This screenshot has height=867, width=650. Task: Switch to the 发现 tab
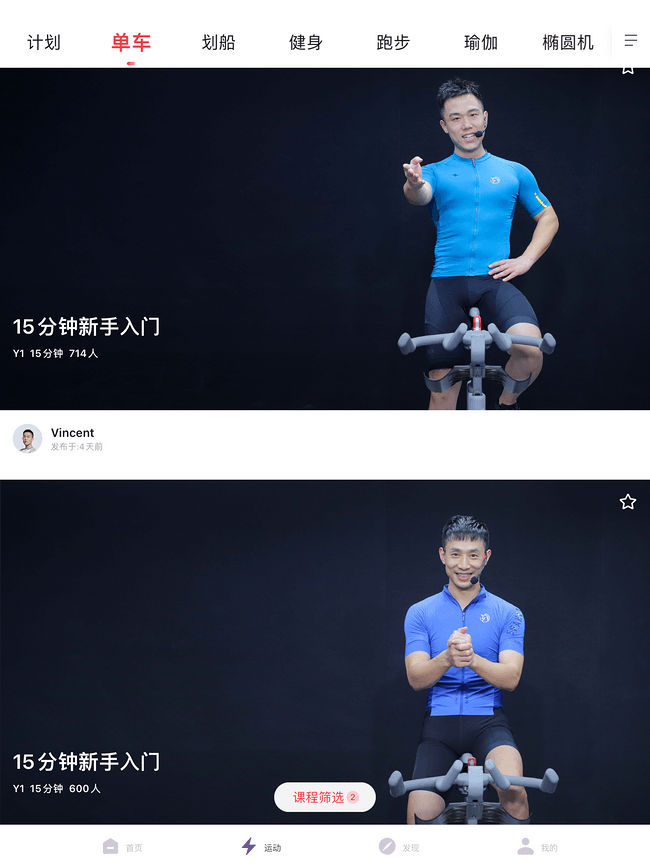click(398, 847)
